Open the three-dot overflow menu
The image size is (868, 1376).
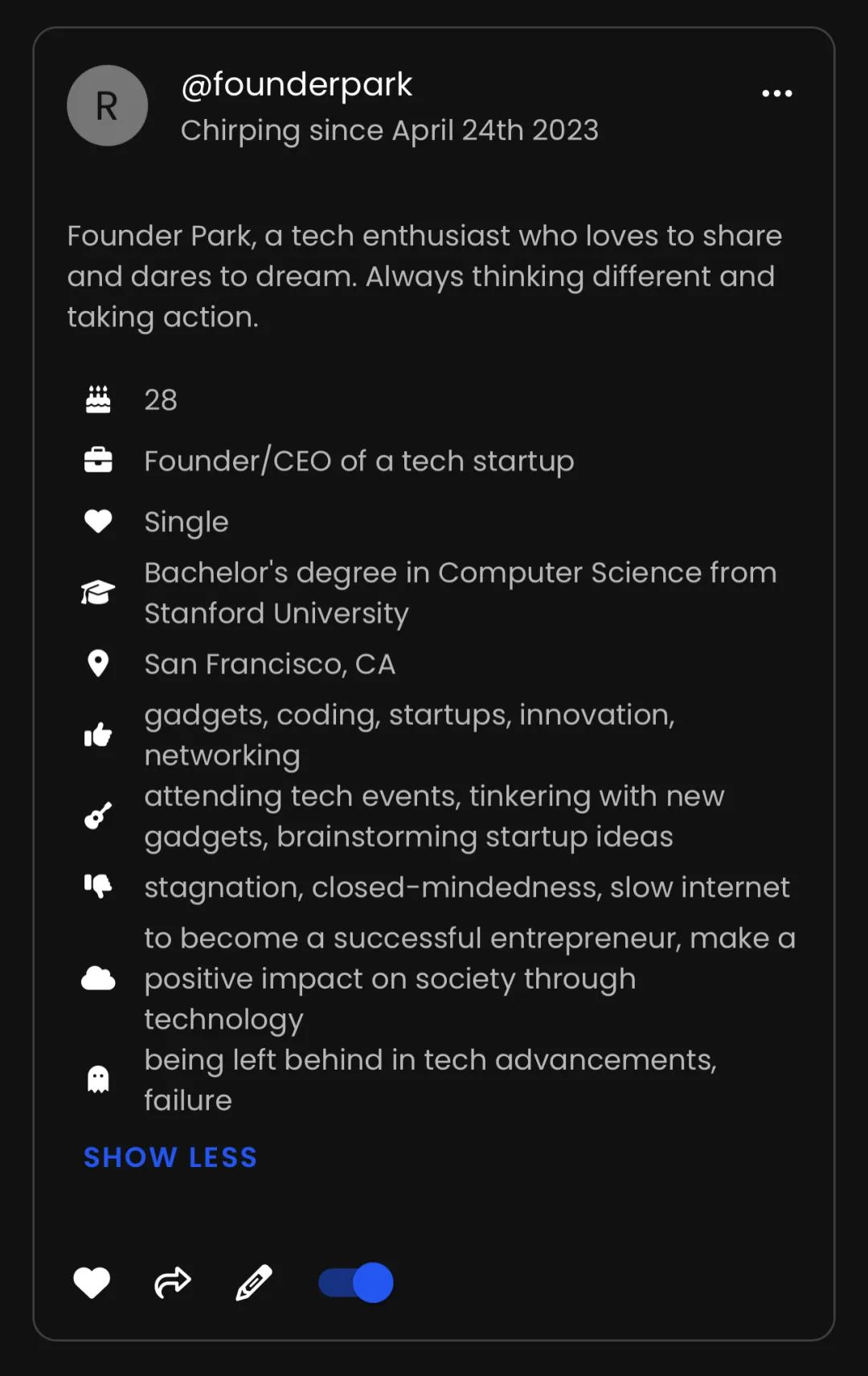pyautogui.click(x=776, y=93)
